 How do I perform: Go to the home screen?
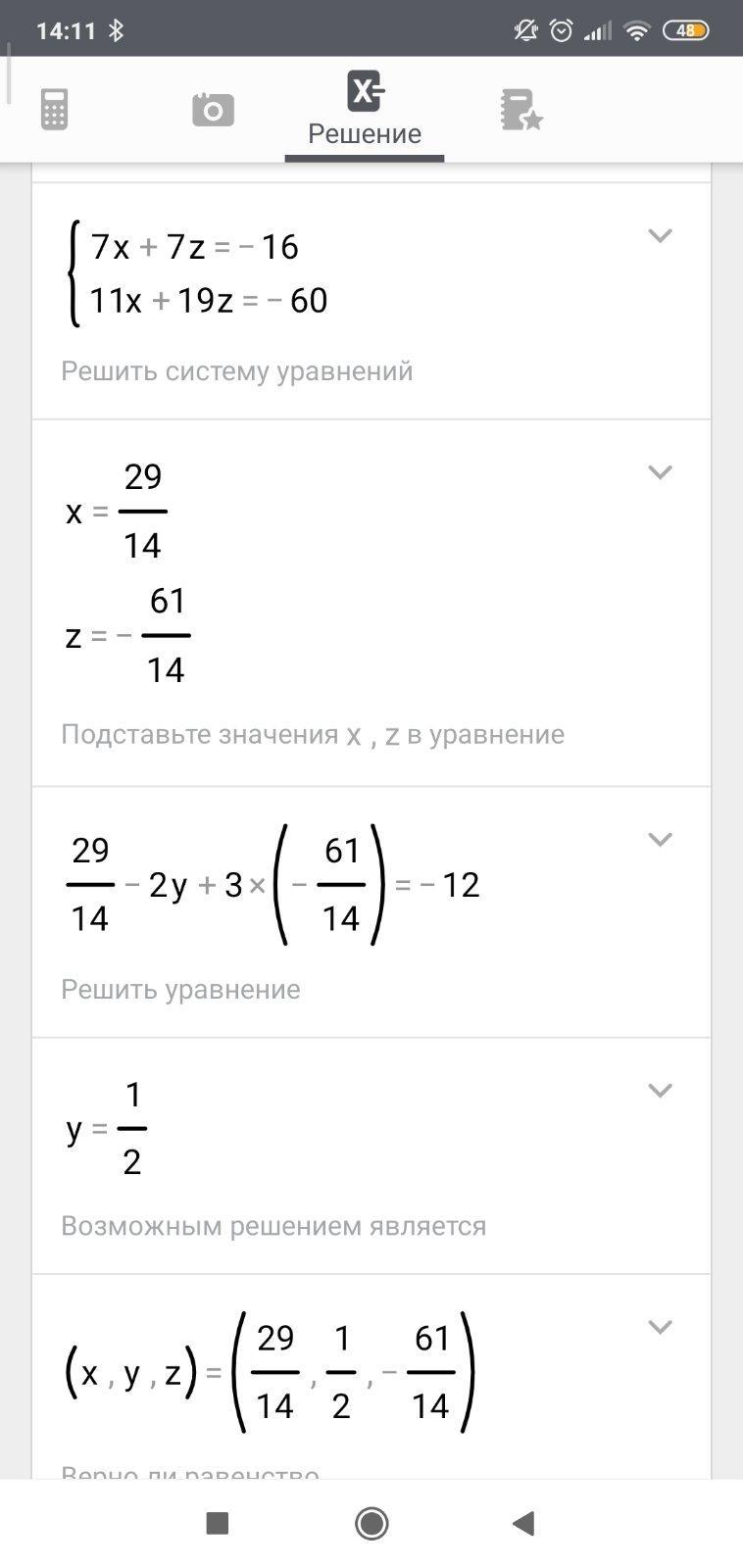[x=371, y=1523]
